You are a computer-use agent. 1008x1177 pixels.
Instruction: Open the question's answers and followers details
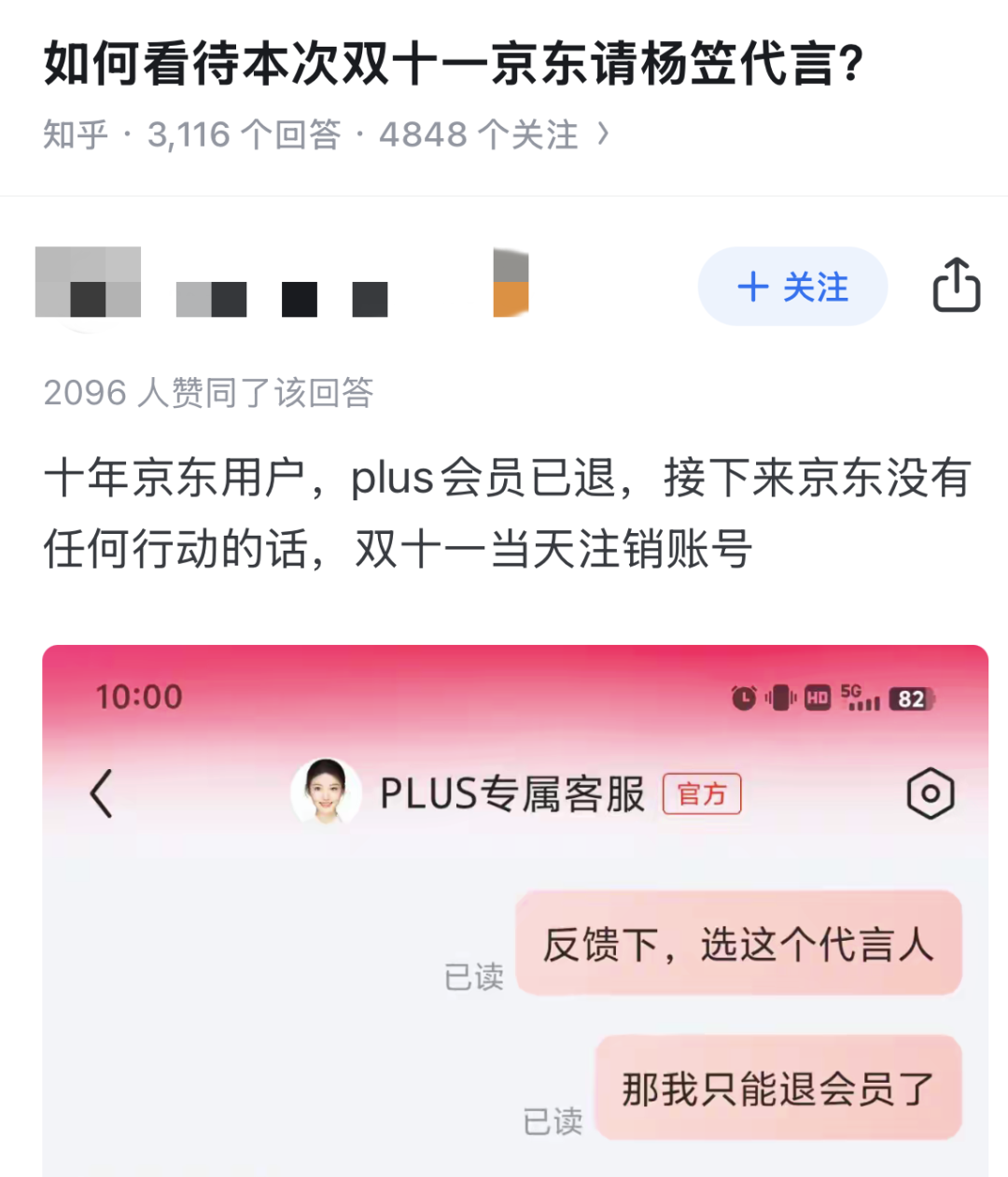coord(327,134)
